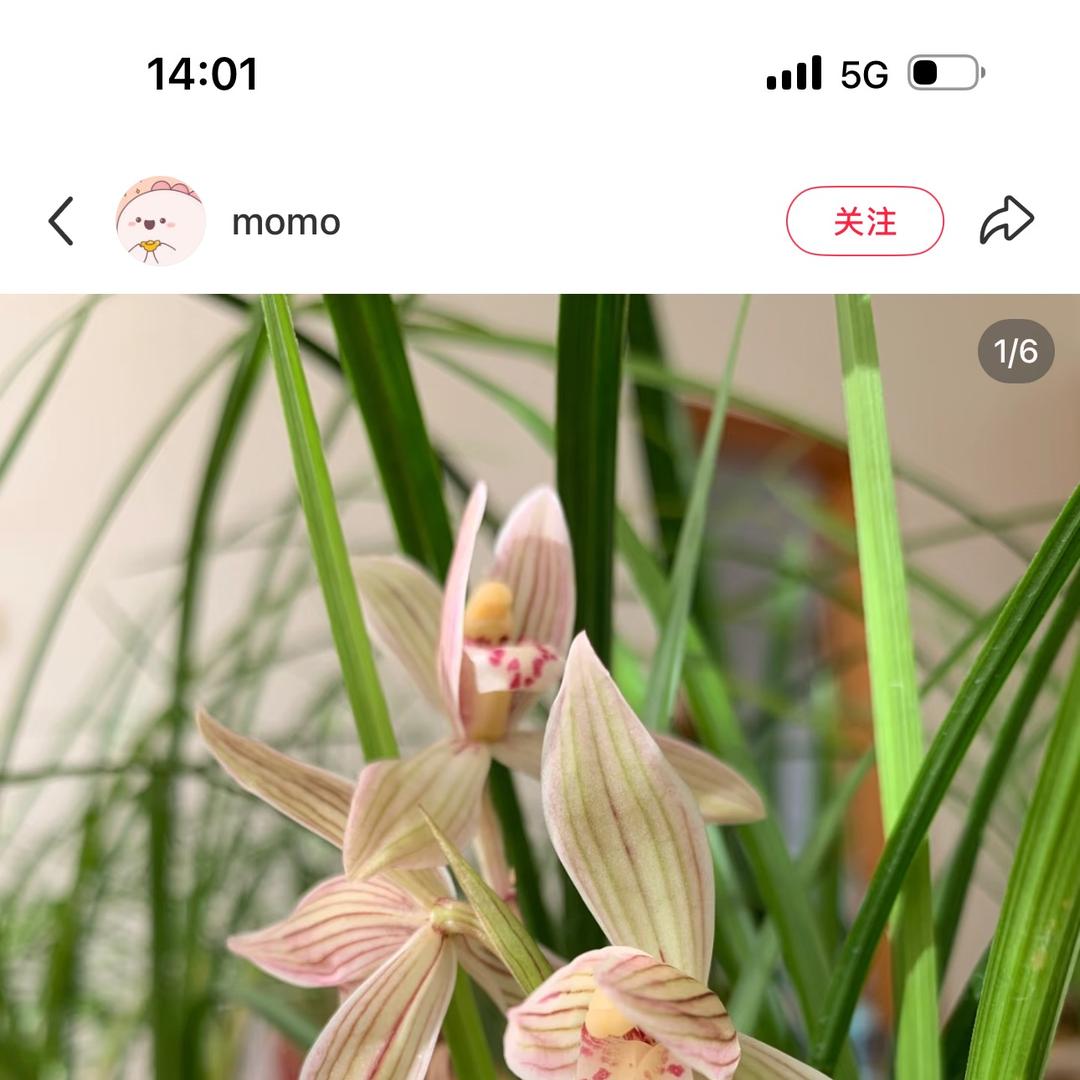Image resolution: width=1080 pixels, height=1080 pixels.
Task: Open momo's profile avatar
Action: (x=161, y=221)
